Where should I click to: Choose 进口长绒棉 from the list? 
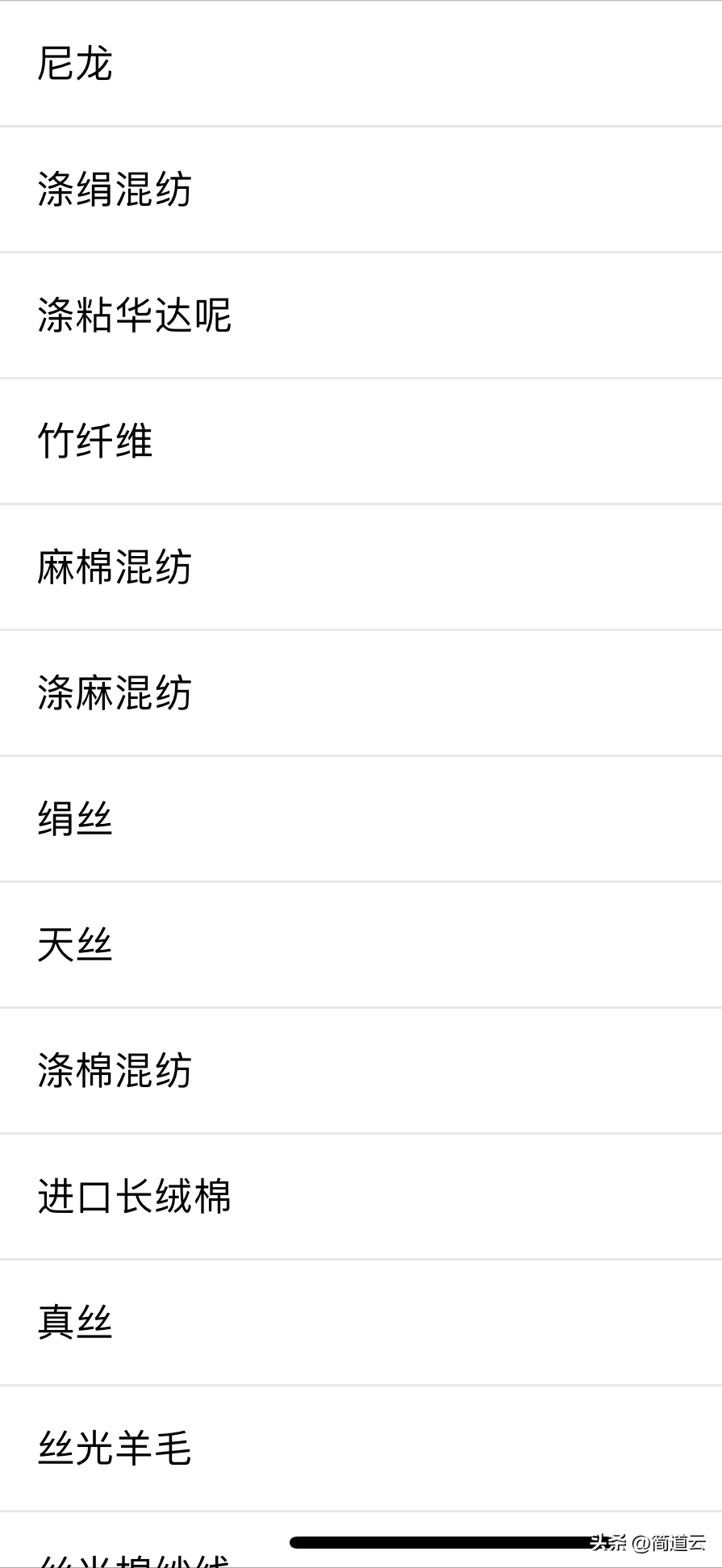pyautogui.click(x=361, y=1197)
